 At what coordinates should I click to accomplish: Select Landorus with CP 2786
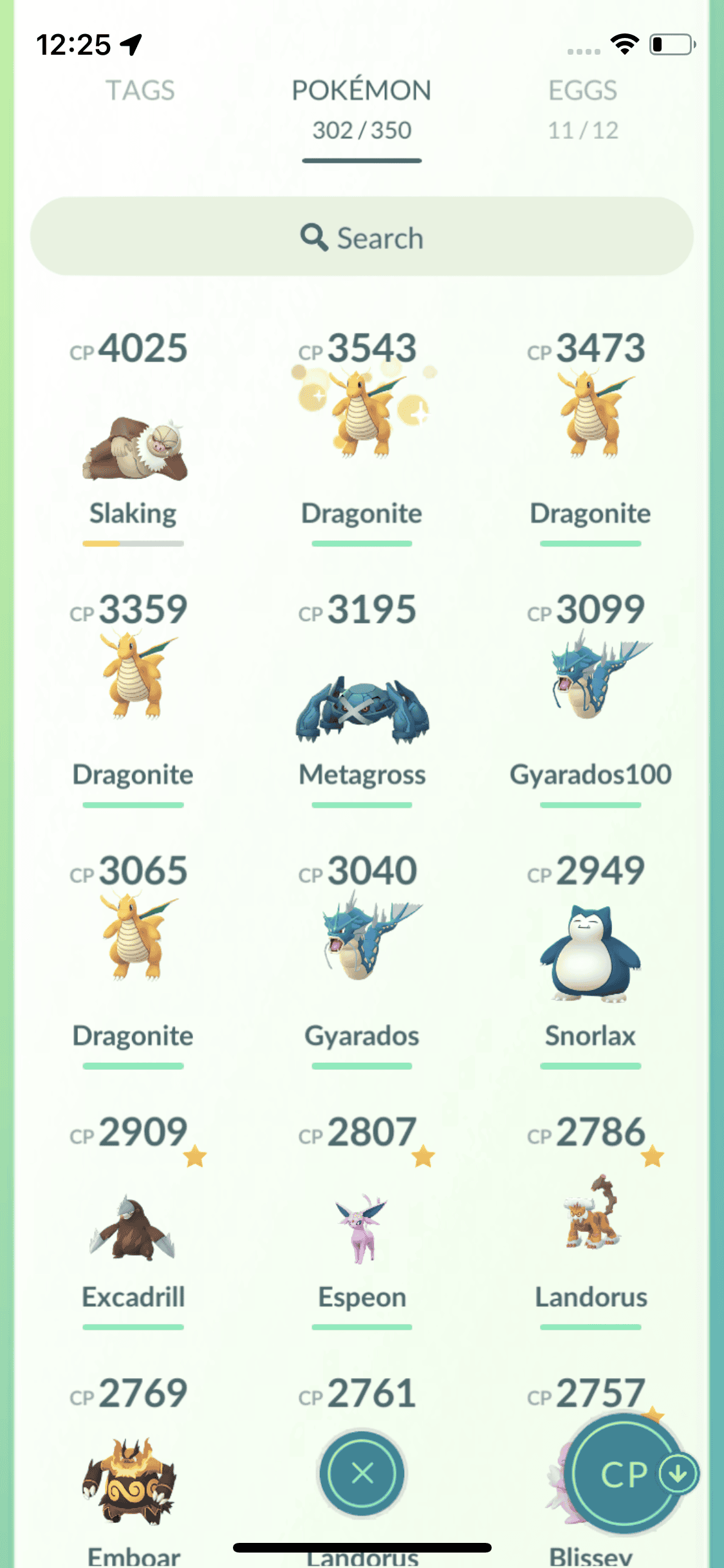[590, 1213]
